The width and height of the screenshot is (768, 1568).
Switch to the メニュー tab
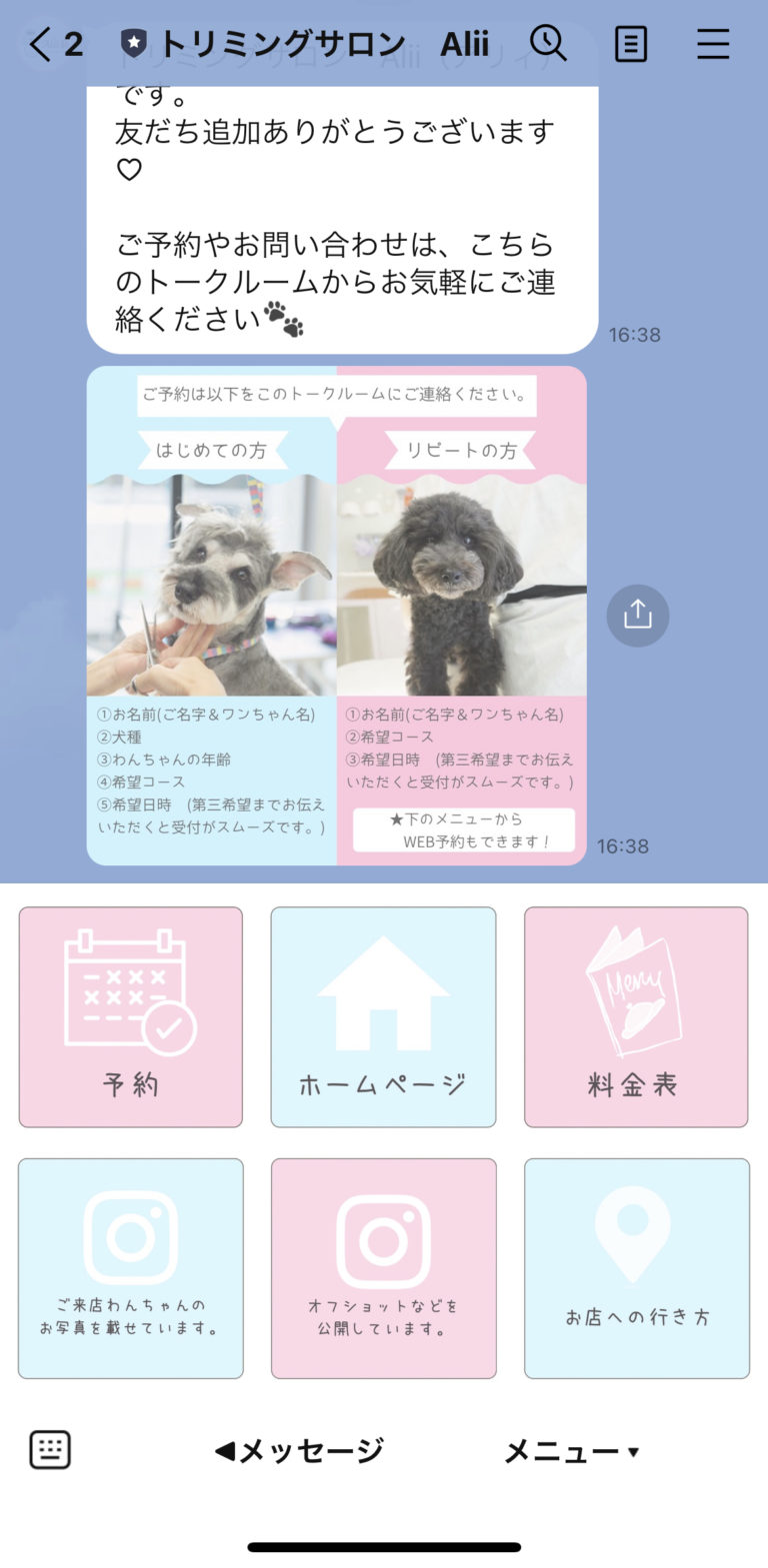[565, 1448]
